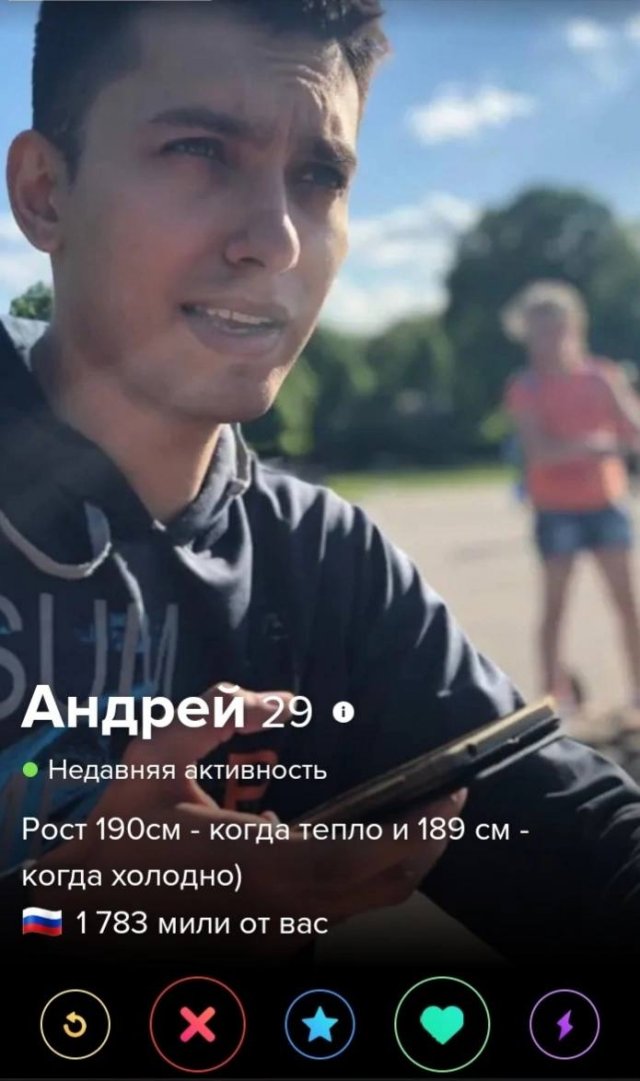
Task: Open Андрей's profile info icon
Action: coord(343,712)
